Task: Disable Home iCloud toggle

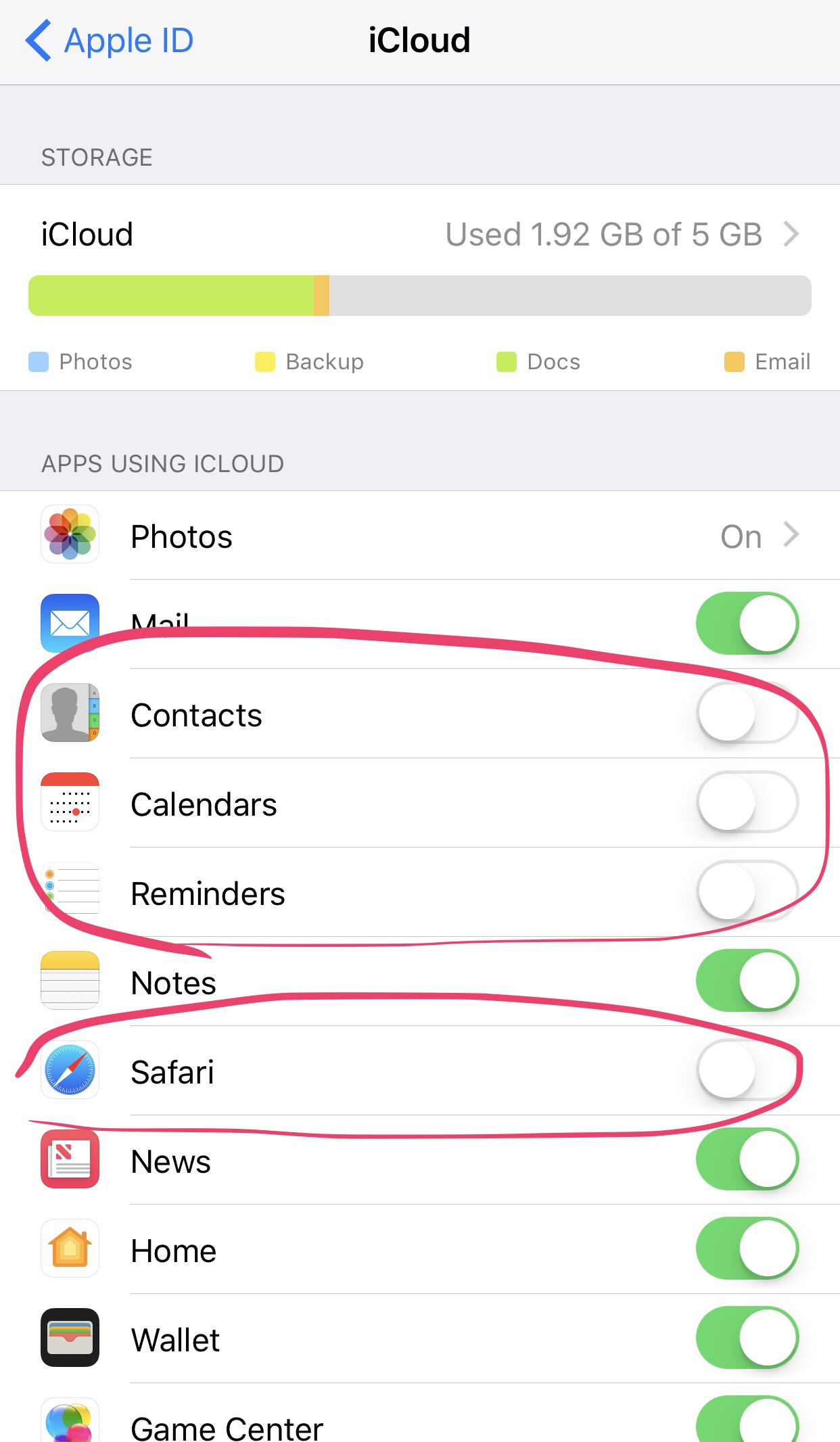Action: click(747, 1249)
